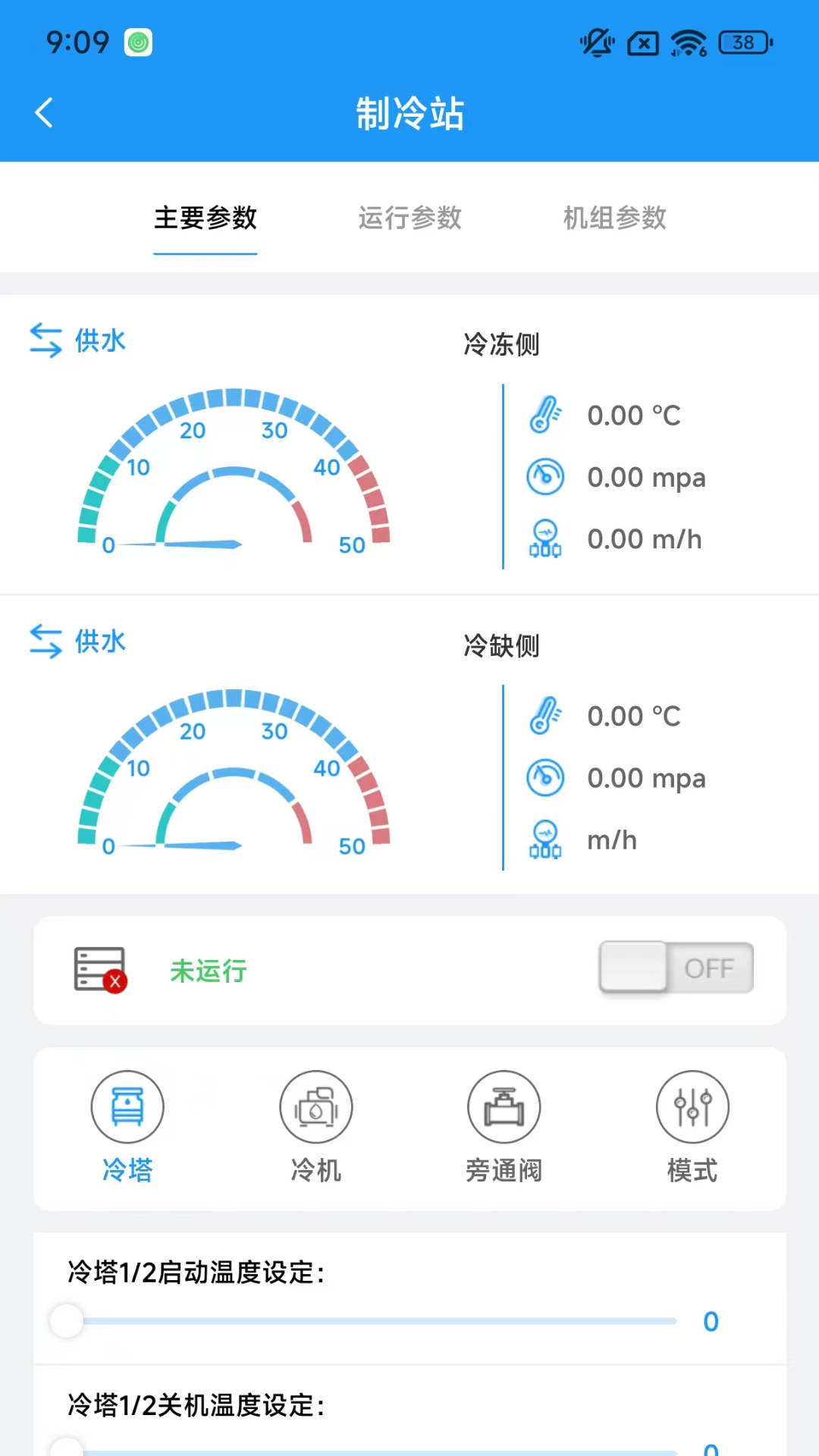This screenshot has height=1456, width=819.
Task: Toggle the 未运行 OFF switch on
Action: [676, 968]
